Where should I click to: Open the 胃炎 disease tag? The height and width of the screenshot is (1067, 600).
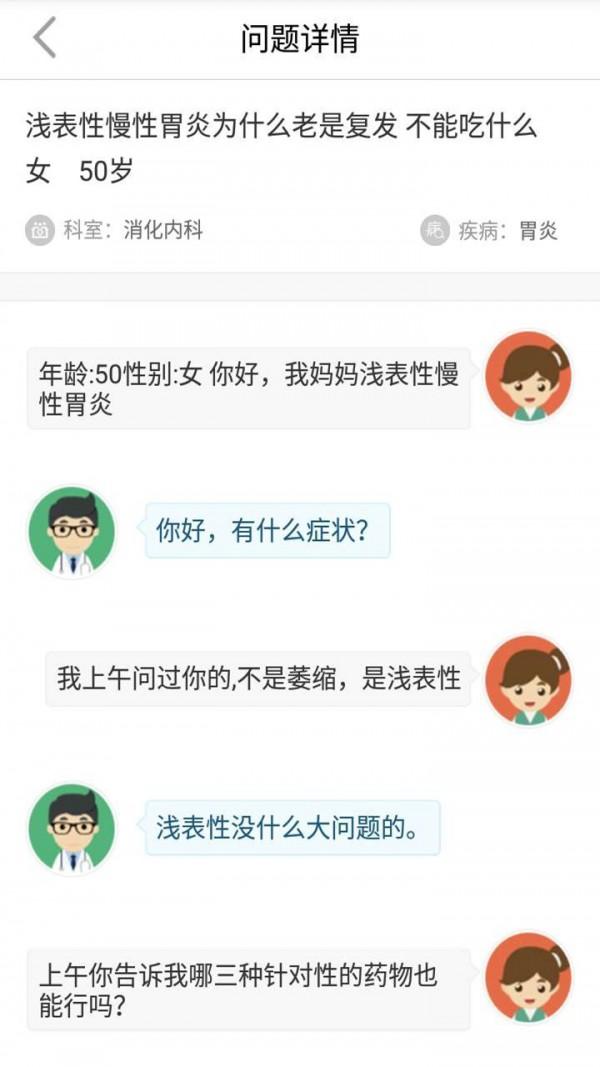[x=537, y=231]
